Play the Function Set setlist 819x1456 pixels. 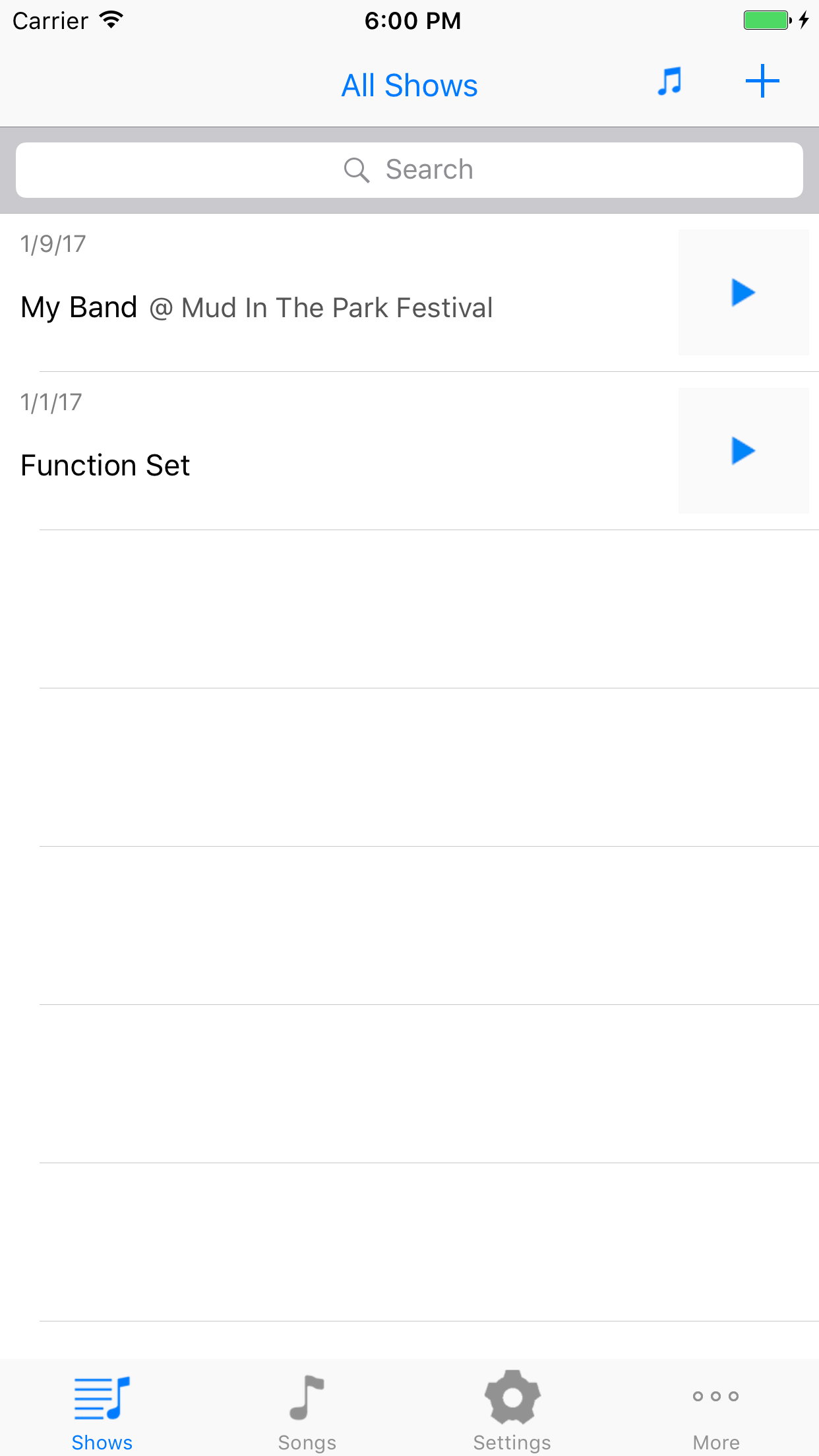pyautogui.click(x=743, y=451)
